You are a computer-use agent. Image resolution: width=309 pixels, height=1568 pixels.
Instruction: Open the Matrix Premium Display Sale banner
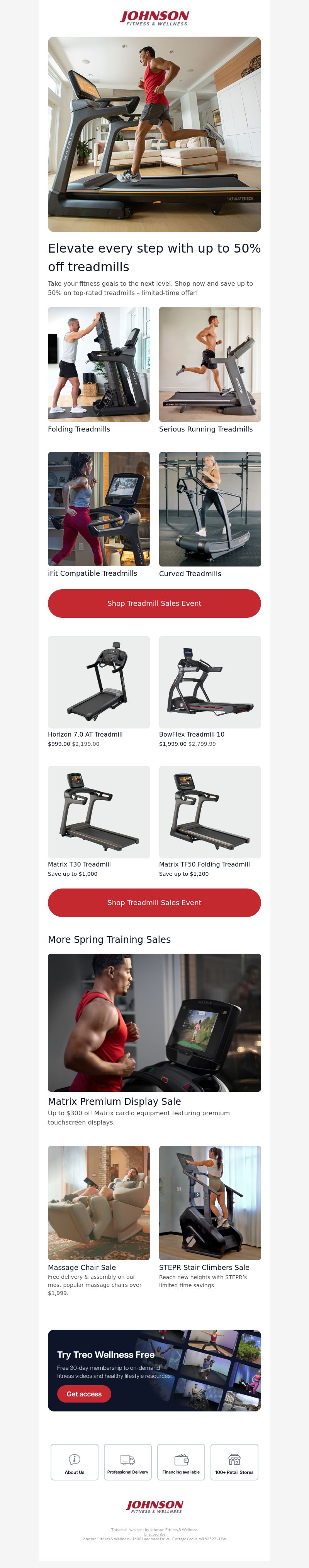pos(154,1022)
